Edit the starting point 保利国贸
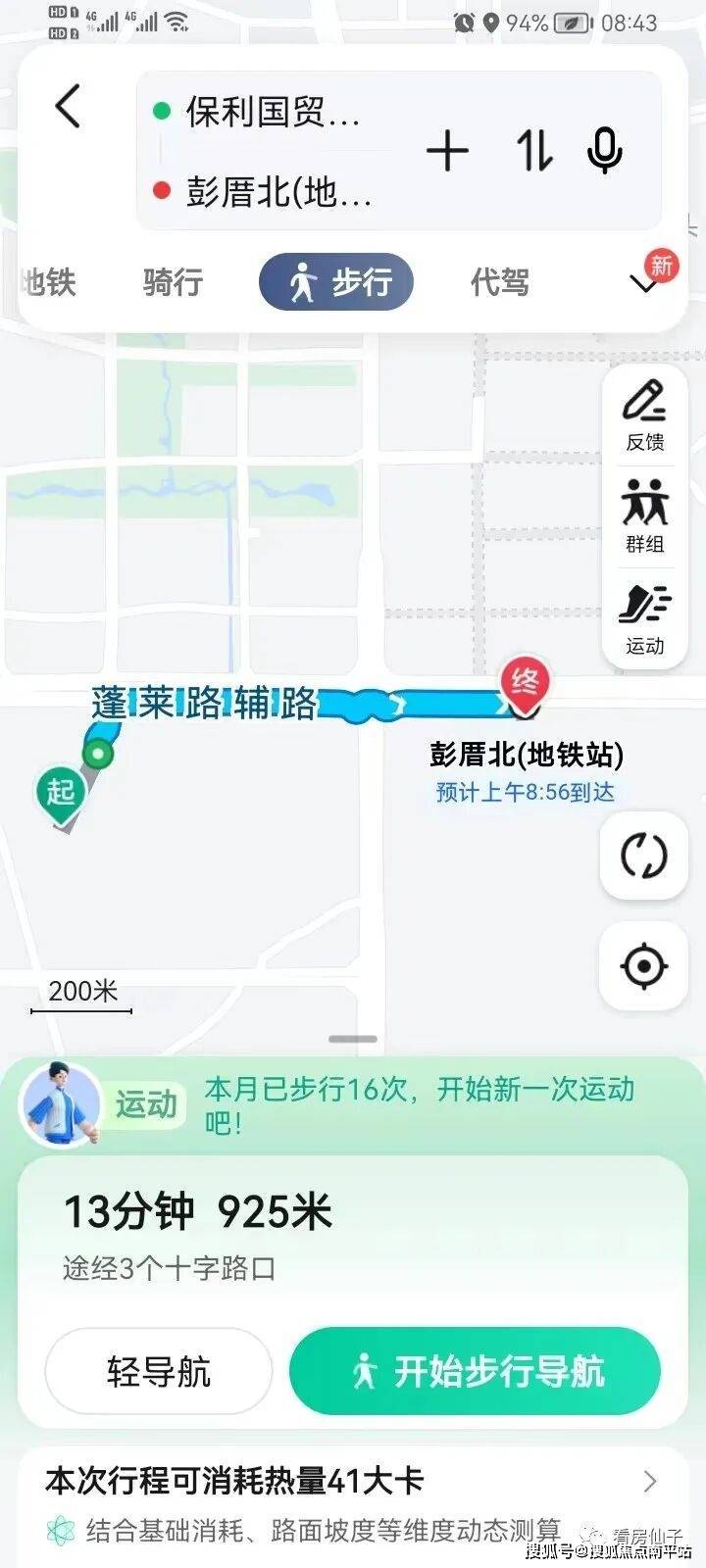The image size is (706, 1568). (272, 113)
